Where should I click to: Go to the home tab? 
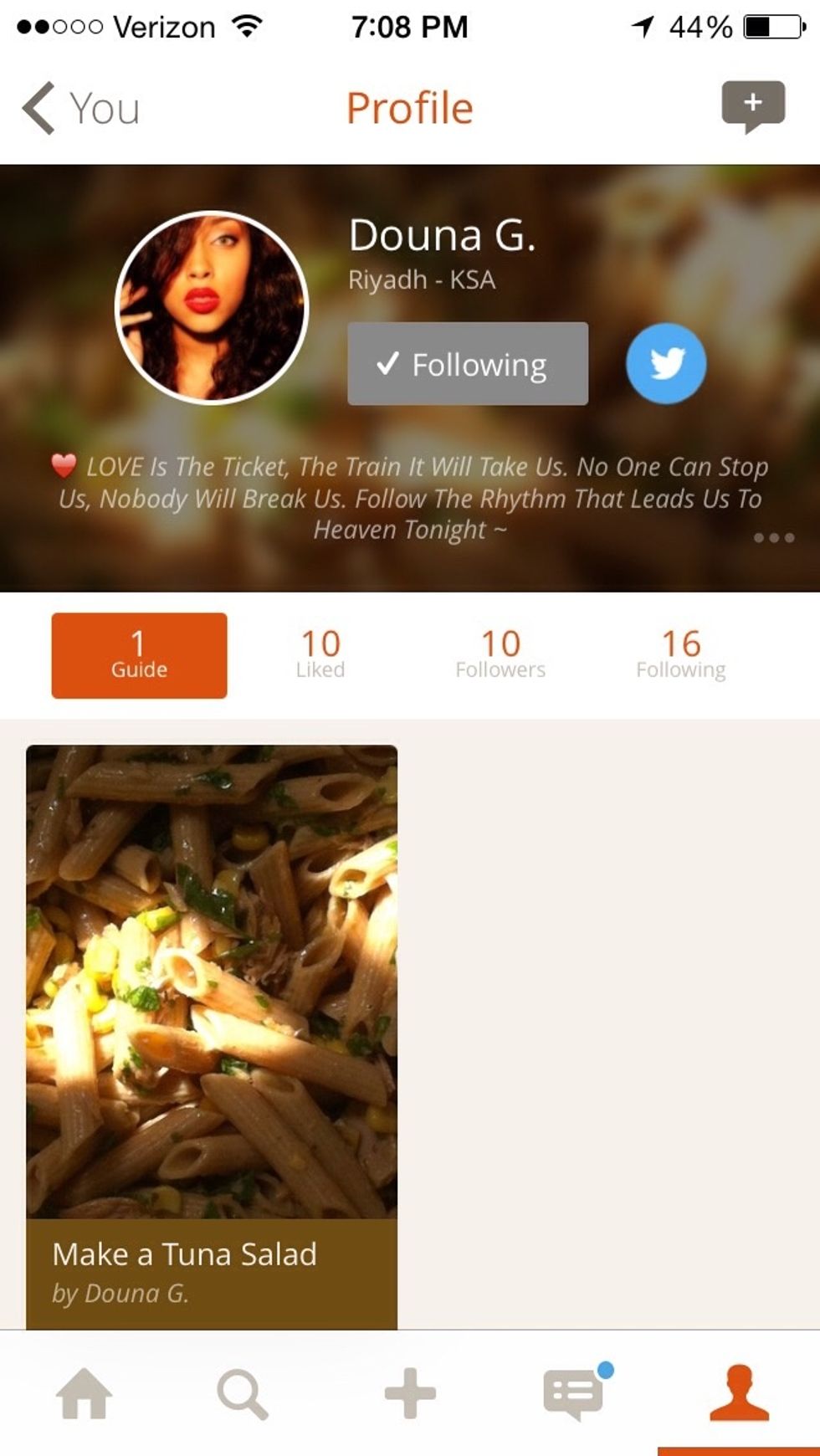click(84, 1394)
